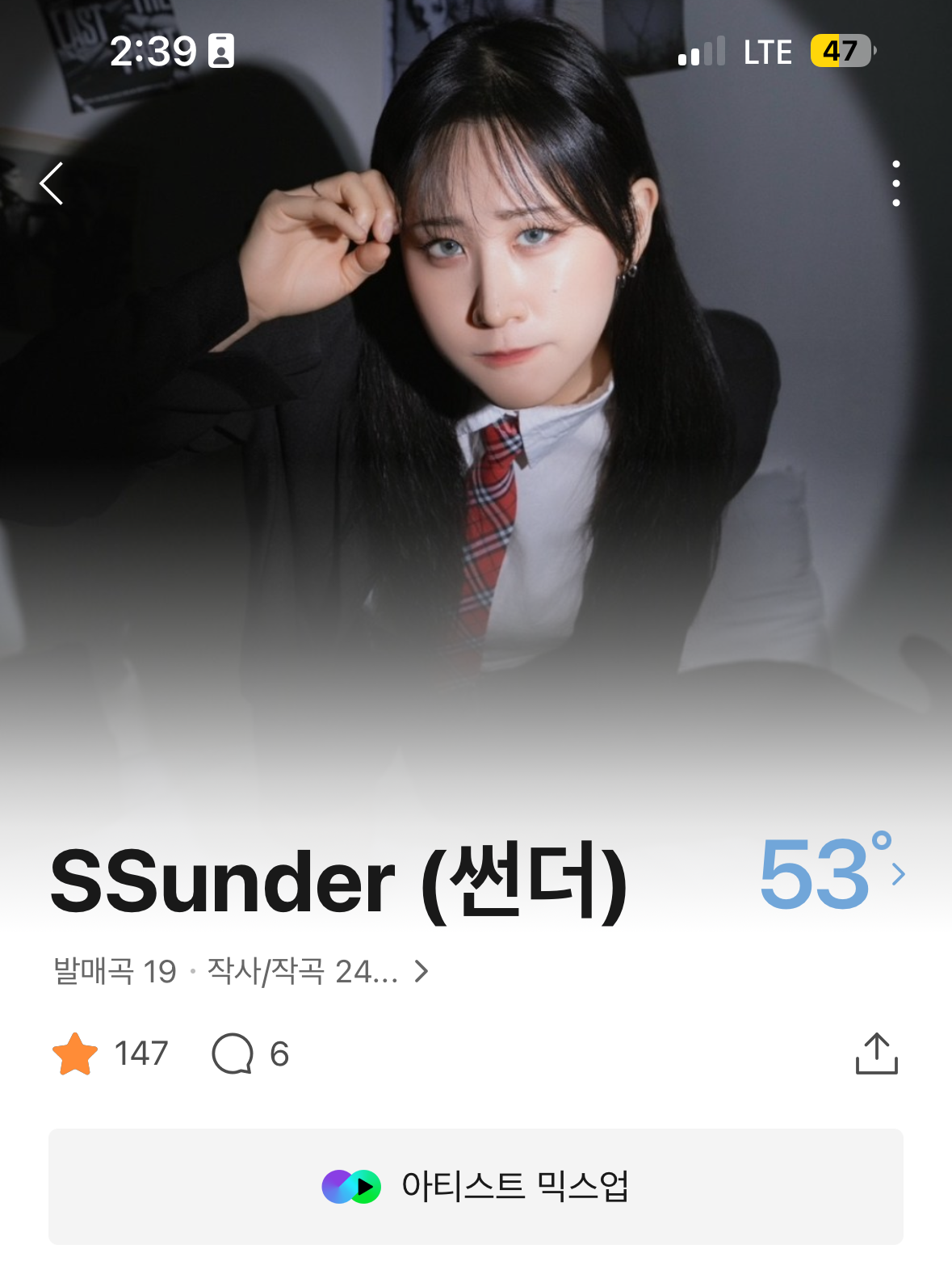Open the comments speech bubble
Screen dimensions: 952x1270
pos(233,1054)
